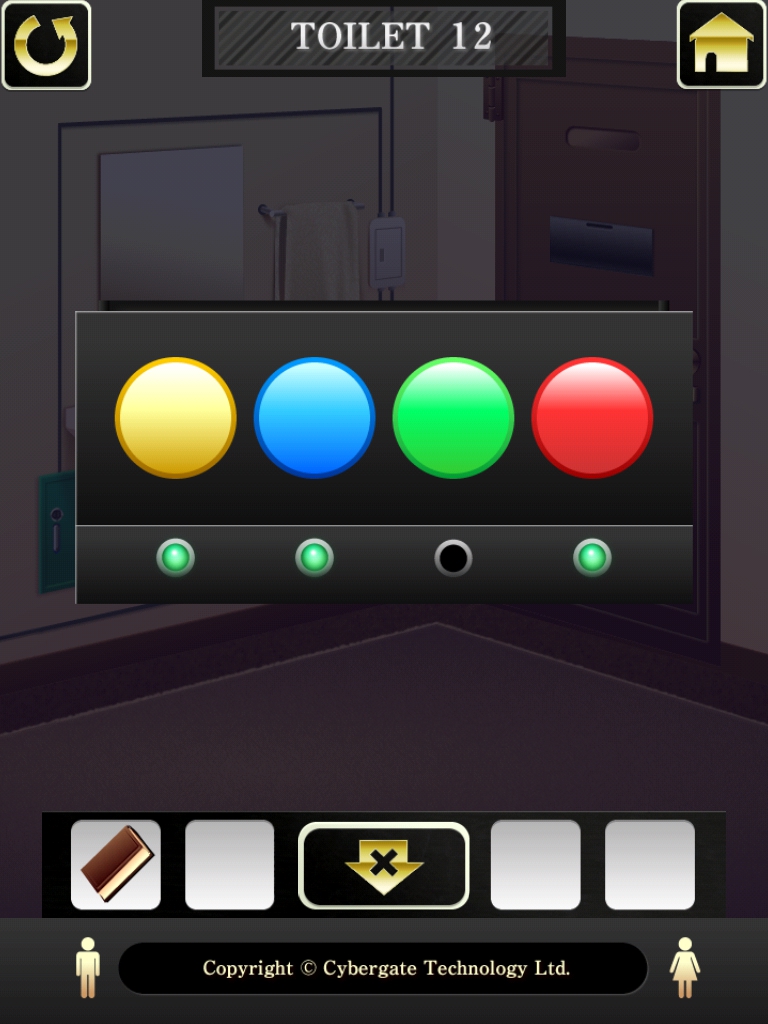Screen dimensions: 768x1024
Task: Tap the red puzzle button
Action: (x=592, y=417)
